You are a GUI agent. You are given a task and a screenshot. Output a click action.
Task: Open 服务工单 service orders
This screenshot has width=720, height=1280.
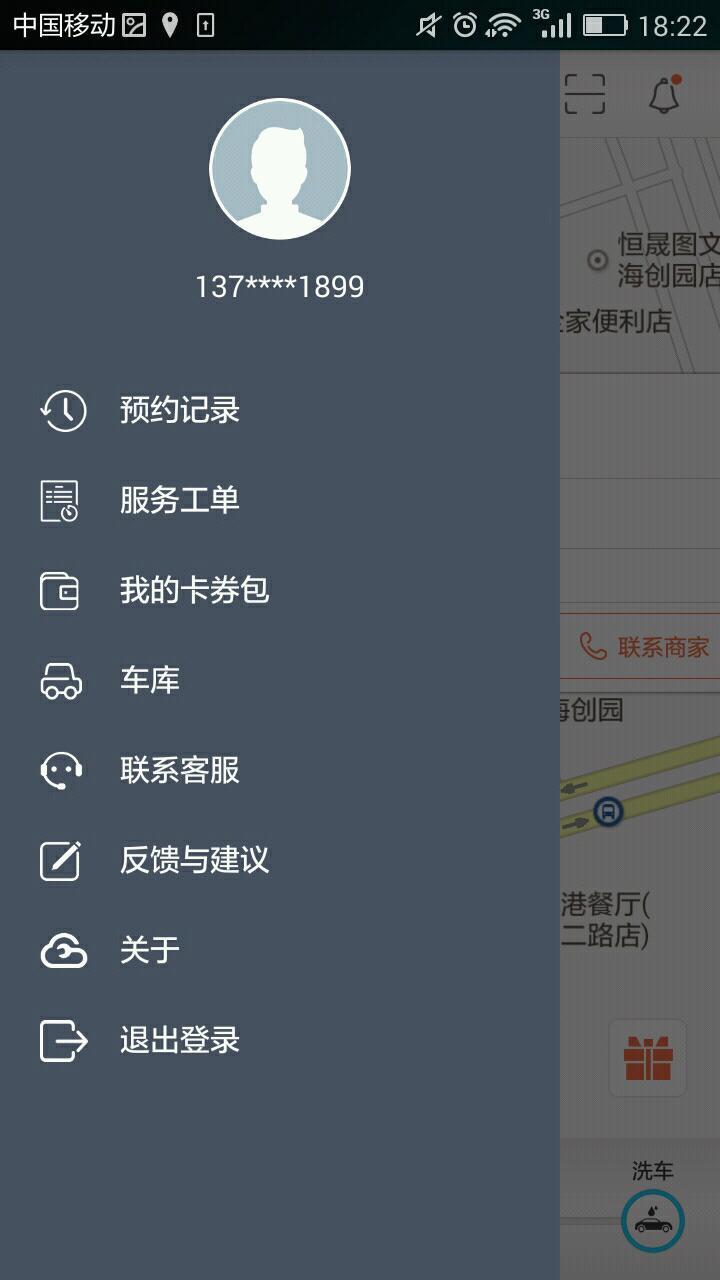(280, 500)
